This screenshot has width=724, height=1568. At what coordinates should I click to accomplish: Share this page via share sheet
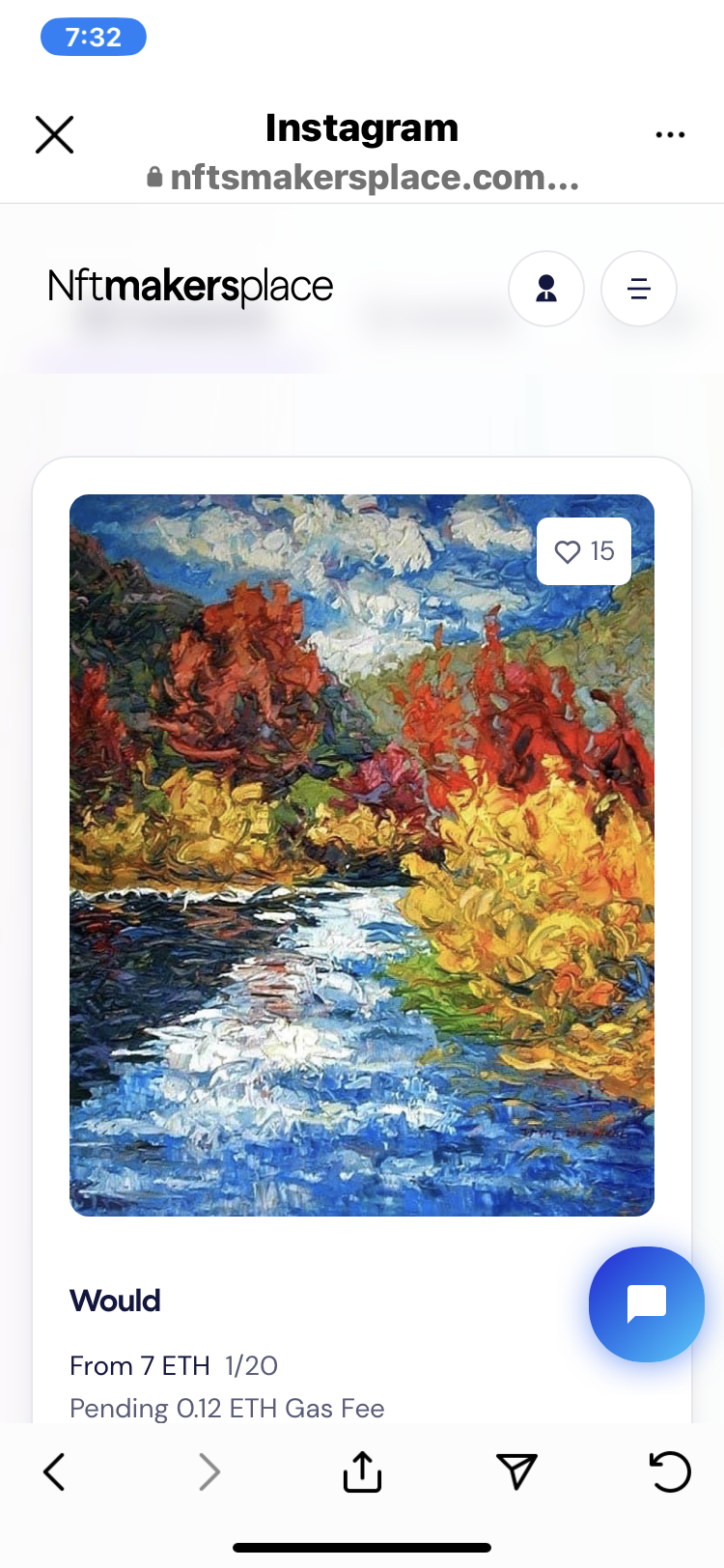[x=362, y=1471]
